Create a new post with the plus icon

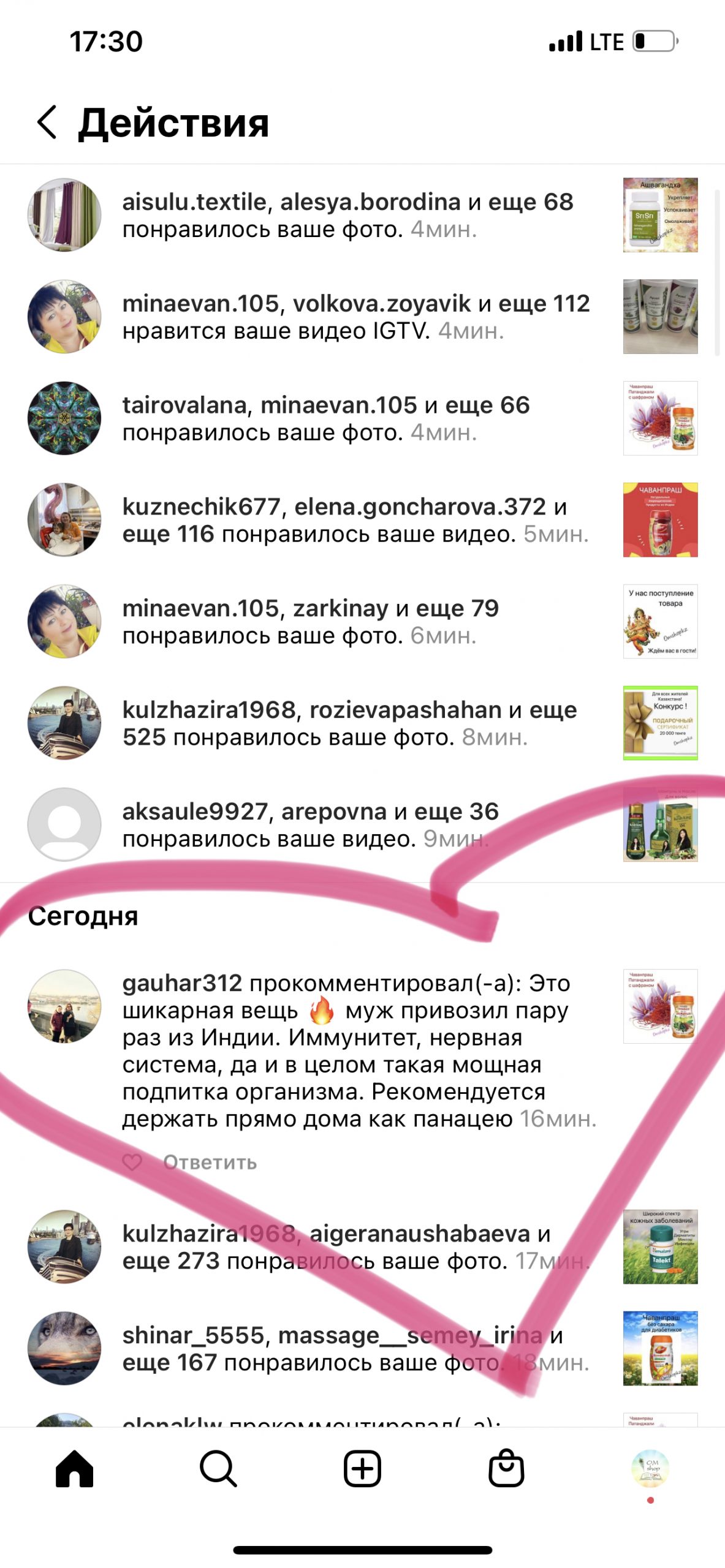pos(362,1468)
